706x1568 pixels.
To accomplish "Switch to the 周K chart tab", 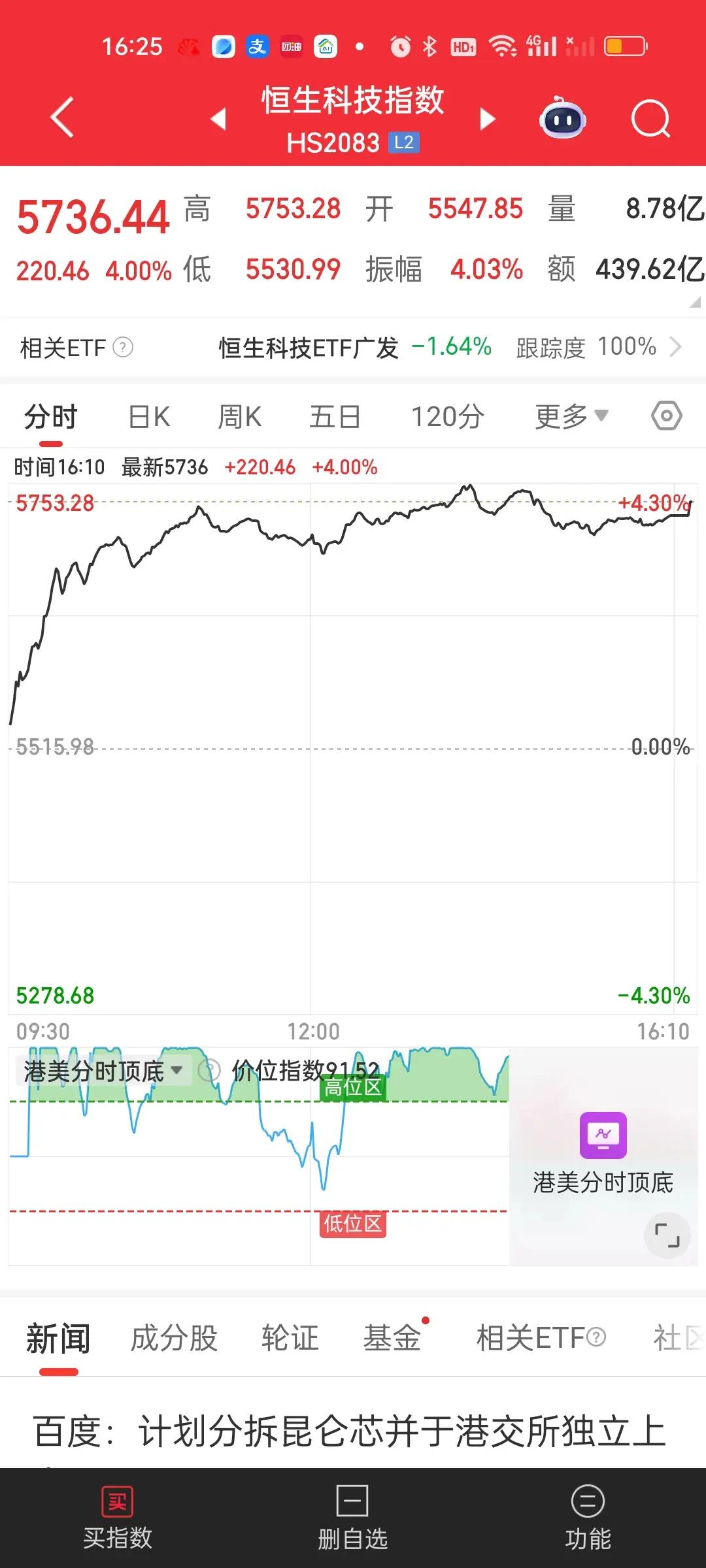I will click(x=240, y=416).
